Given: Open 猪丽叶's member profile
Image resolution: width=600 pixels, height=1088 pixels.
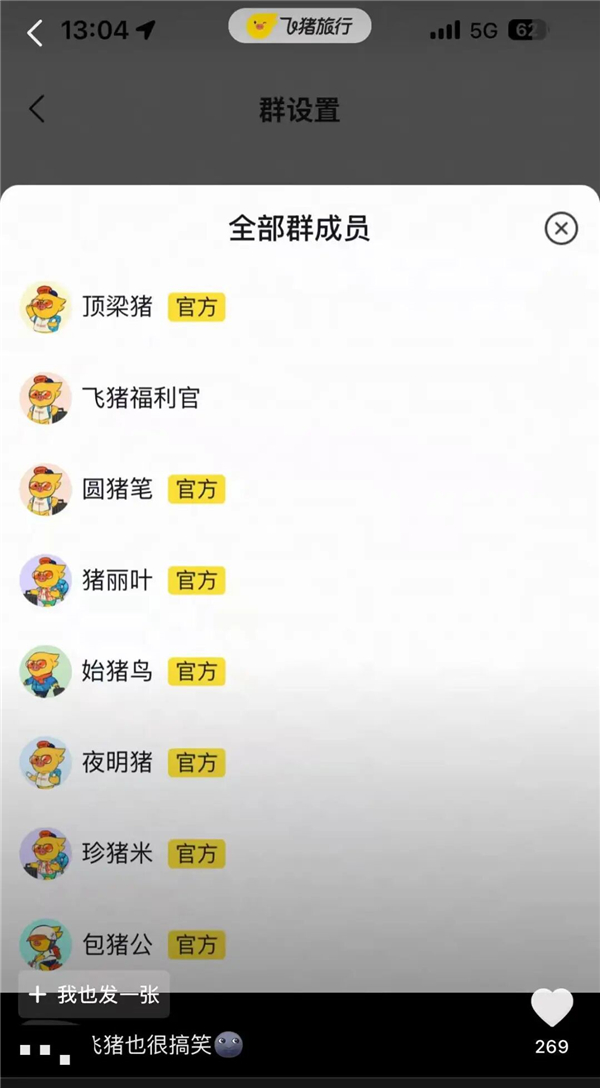Looking at the screenshot, I should pyautogui.click(x=117, y=580).
